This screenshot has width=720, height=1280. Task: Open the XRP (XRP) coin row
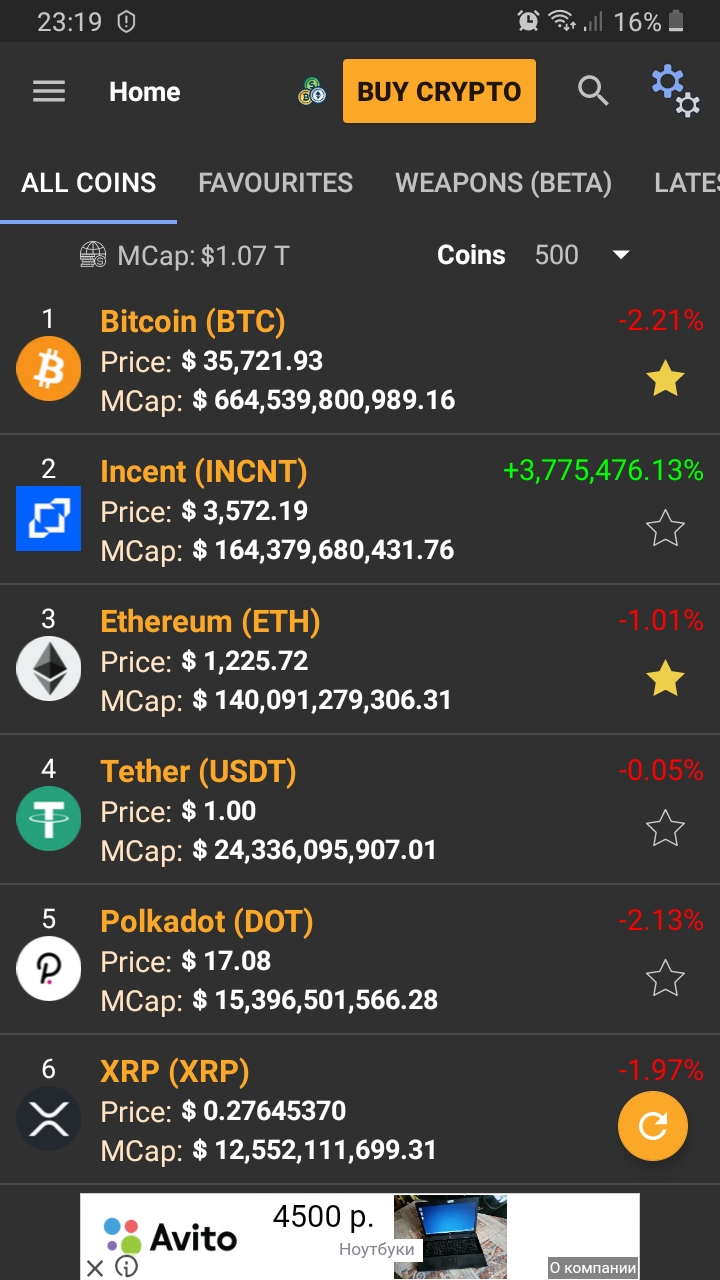tap(360, 1110)
